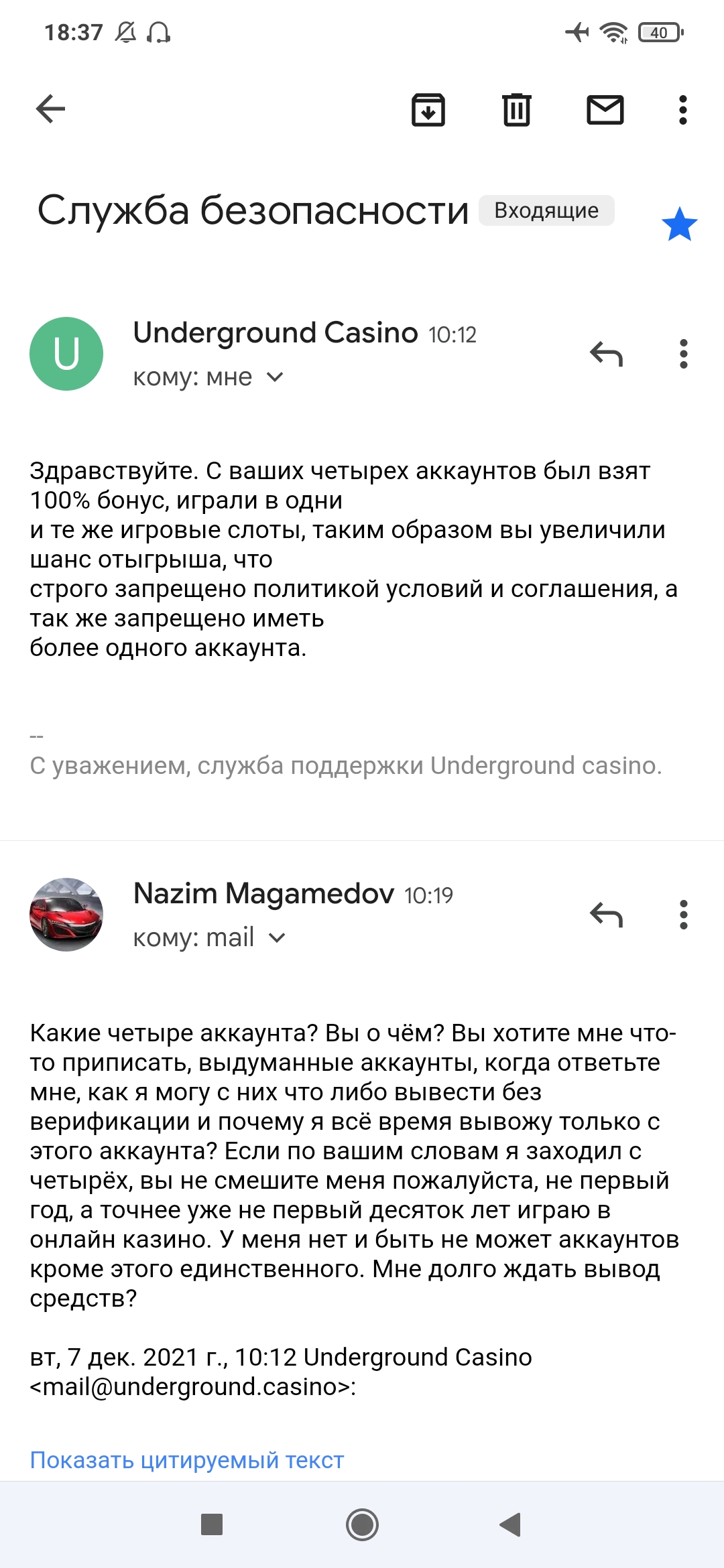Go back to the inbox list
Viewport: 724px width, 1568px height.
pos(50,109)
